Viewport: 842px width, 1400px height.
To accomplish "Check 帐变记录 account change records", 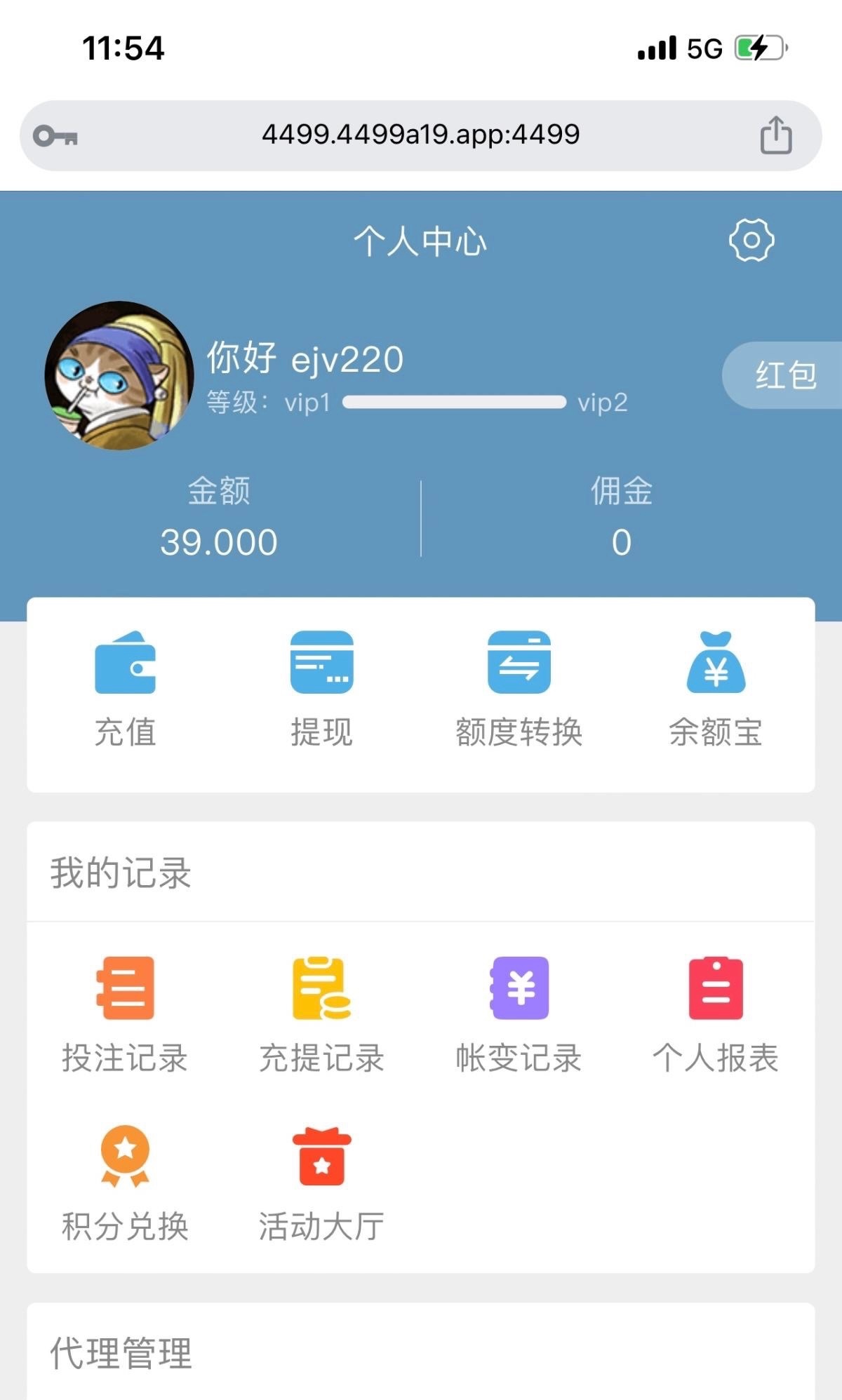I will point(519,1014).
